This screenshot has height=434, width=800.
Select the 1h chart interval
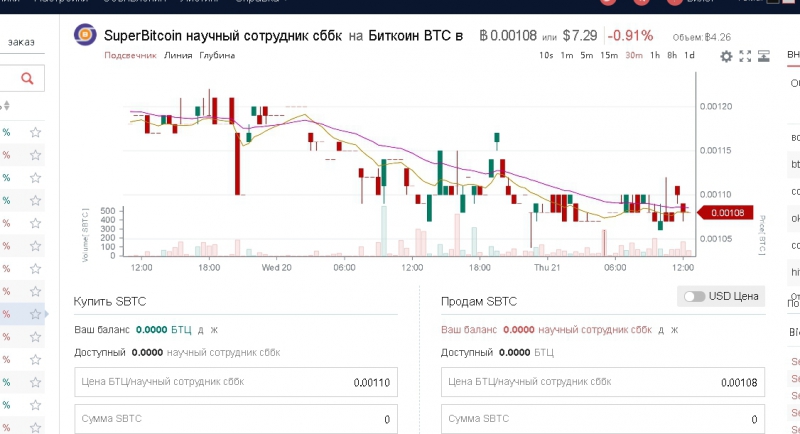click(655, 55)
